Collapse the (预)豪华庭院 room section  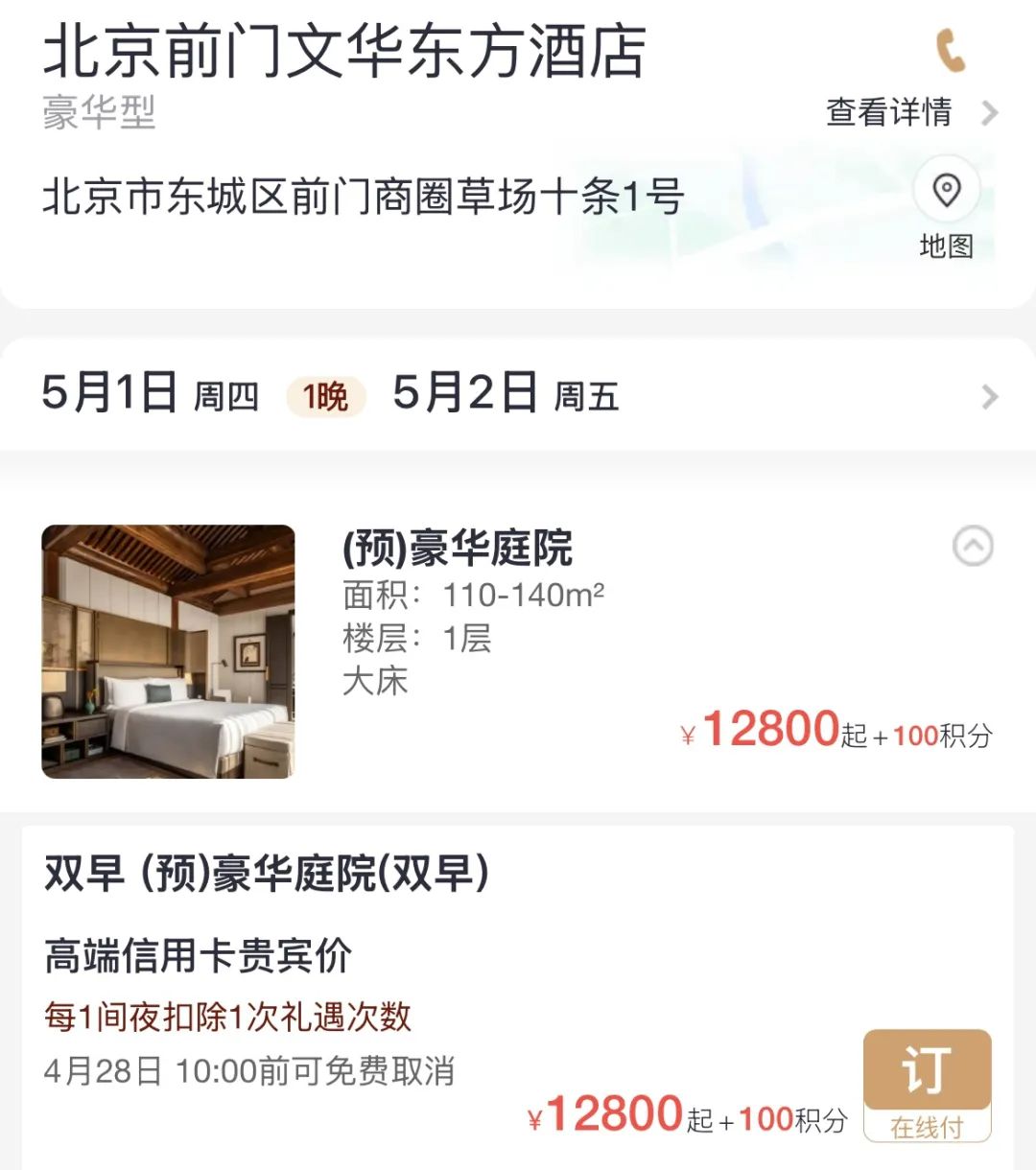(x=973, y=547)
